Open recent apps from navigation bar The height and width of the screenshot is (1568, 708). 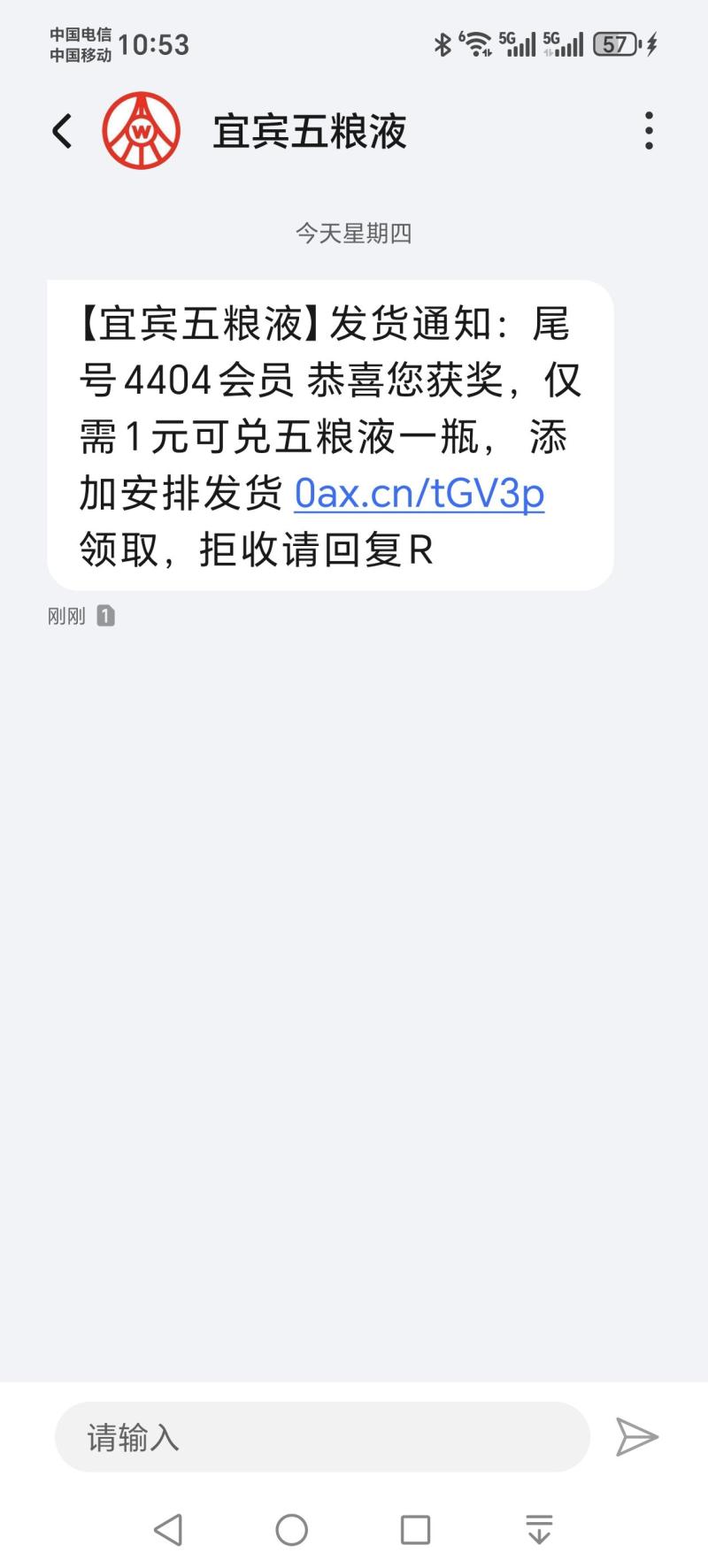[415, 1529]
